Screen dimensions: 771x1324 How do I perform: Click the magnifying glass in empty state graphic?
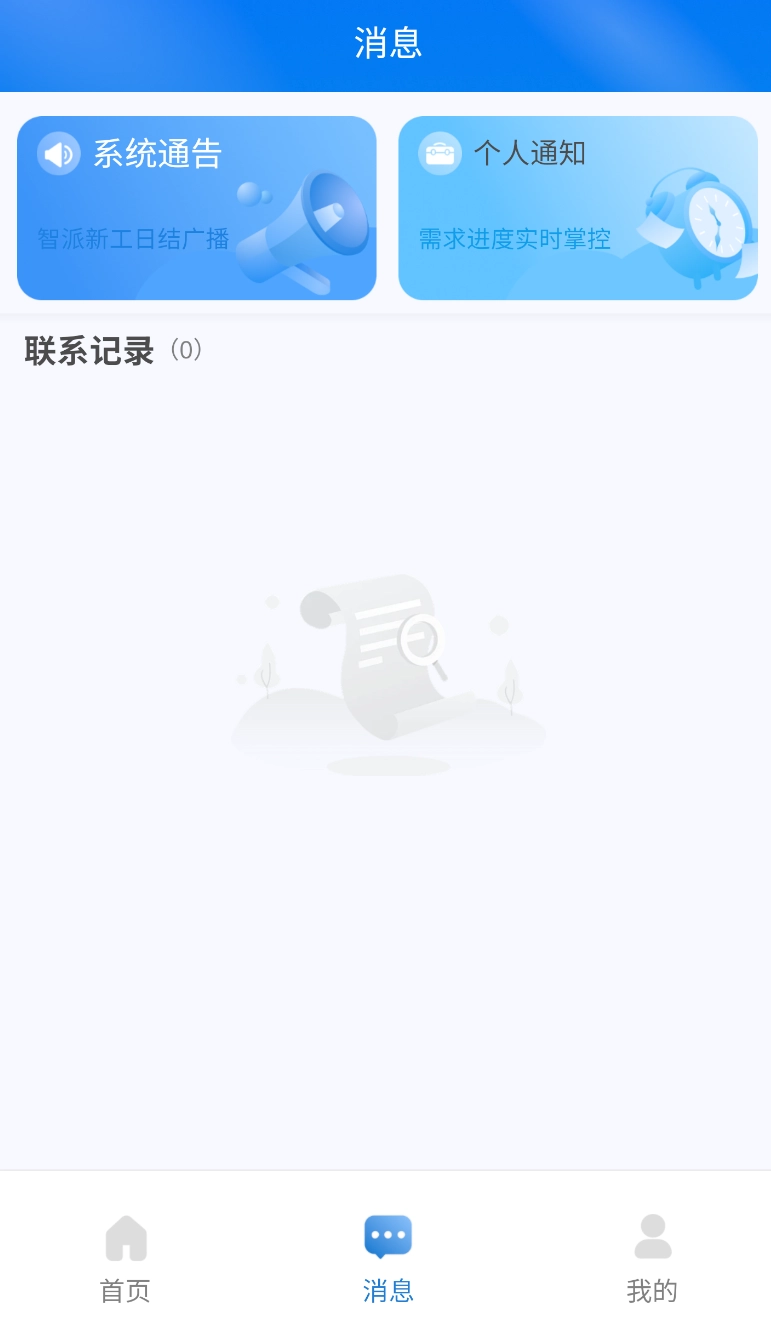coord(424,638)
